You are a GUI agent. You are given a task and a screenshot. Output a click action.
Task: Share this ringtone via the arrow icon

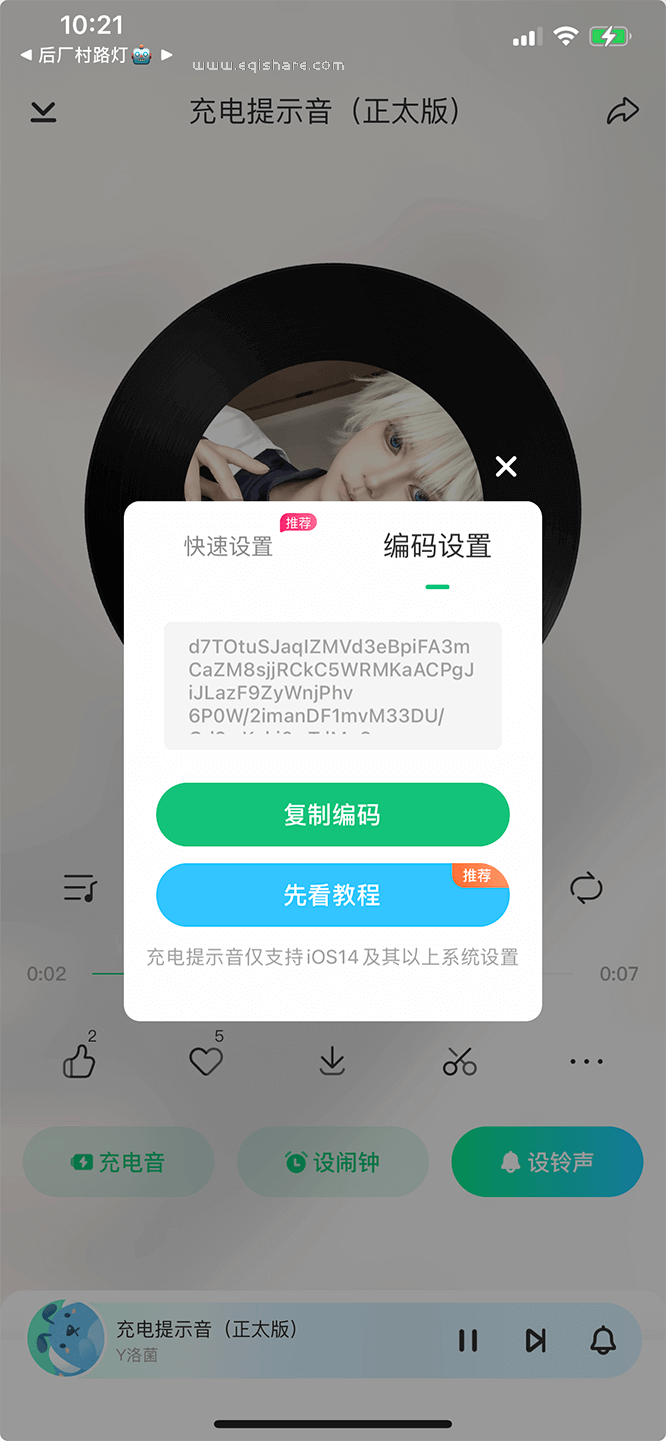[x=622, y=111]
